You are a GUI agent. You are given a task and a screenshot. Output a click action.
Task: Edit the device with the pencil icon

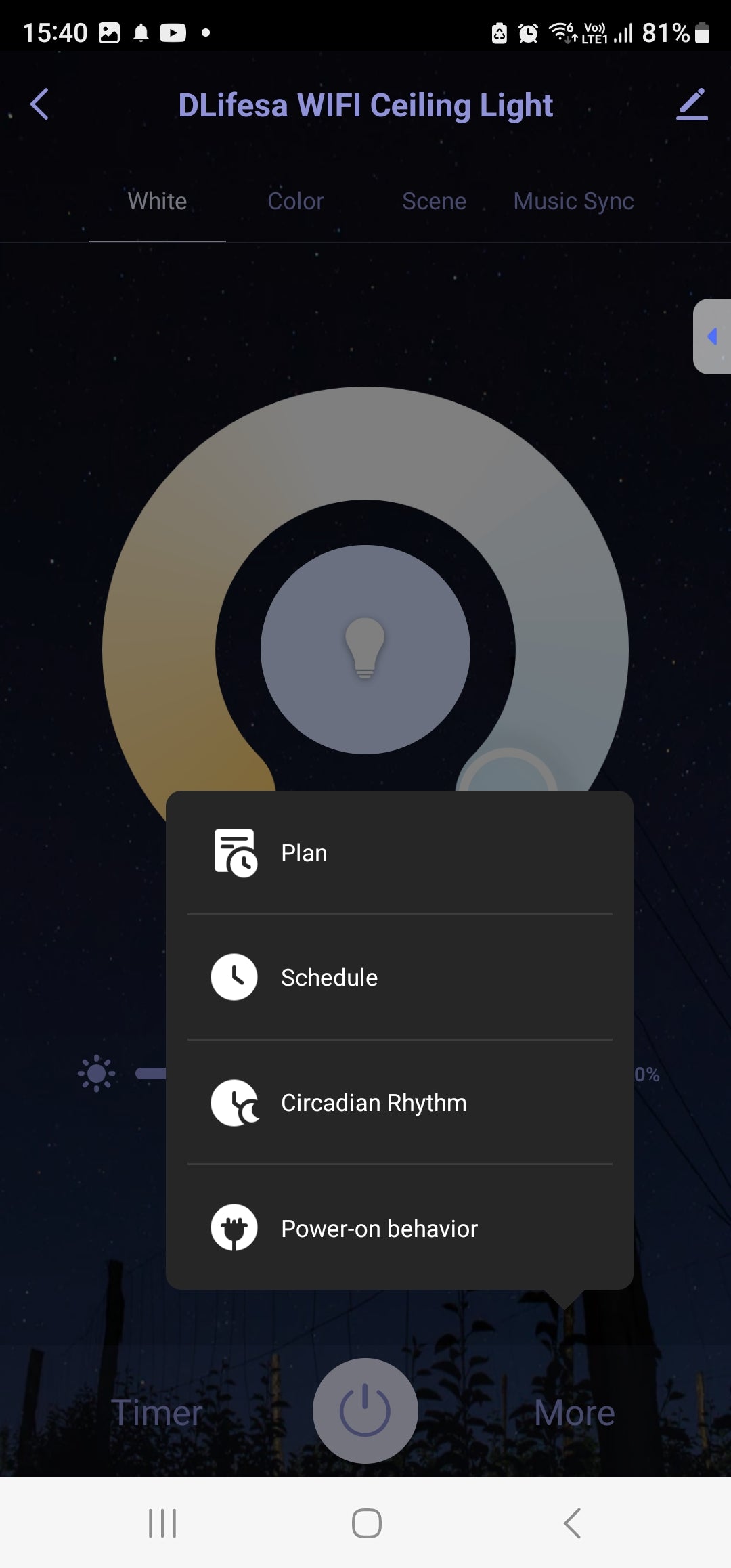[x=692, y=105]
